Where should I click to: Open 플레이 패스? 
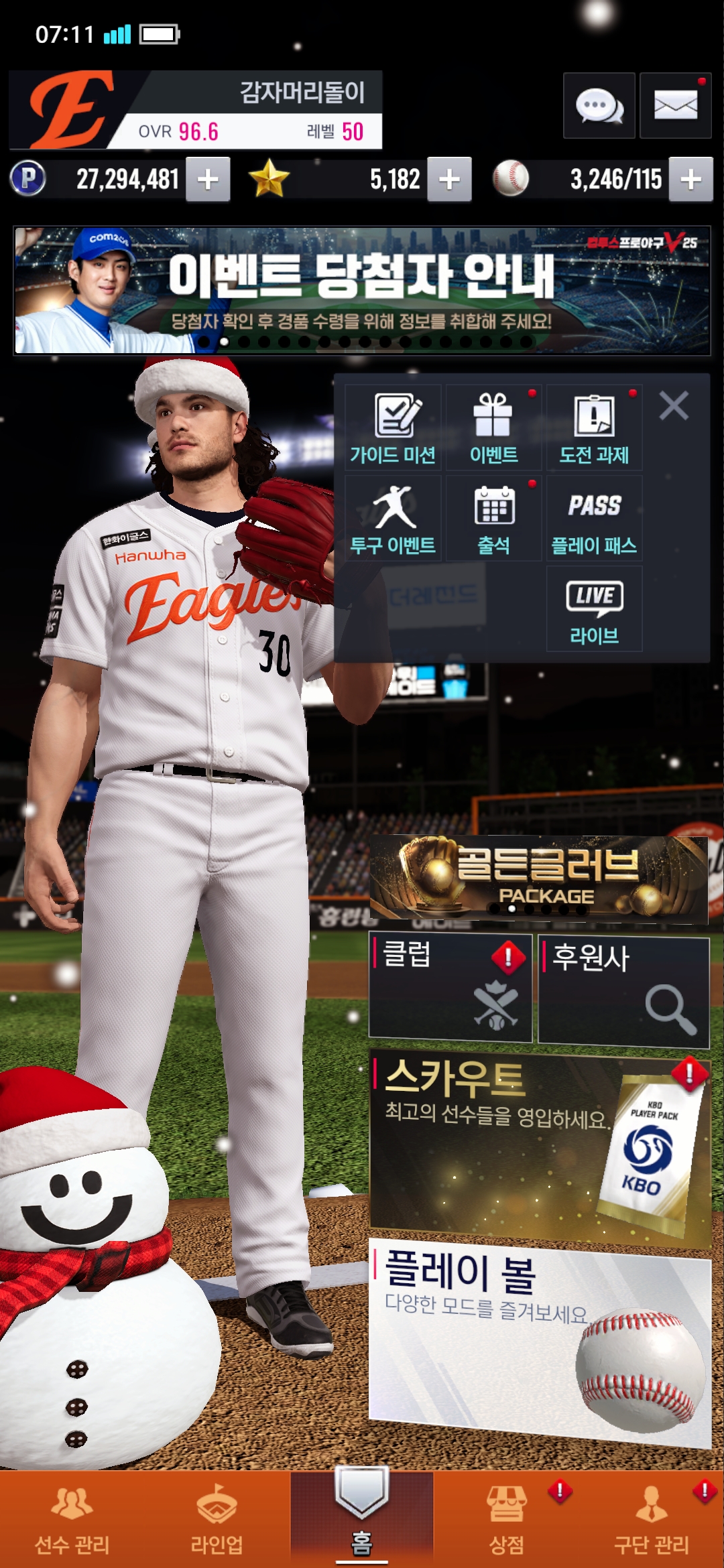(x=594, y=519)
